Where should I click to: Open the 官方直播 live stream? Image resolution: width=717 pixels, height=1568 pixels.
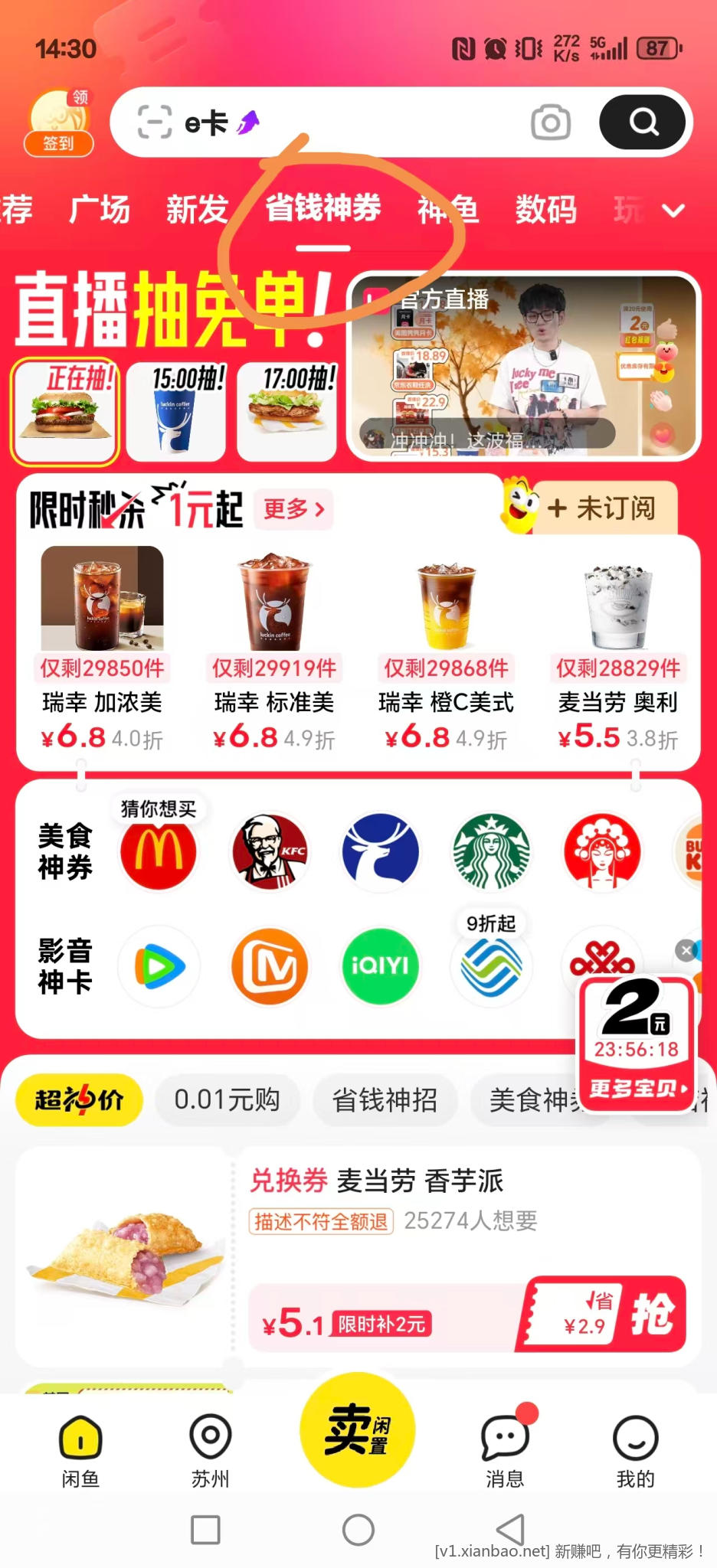(524, 367)
